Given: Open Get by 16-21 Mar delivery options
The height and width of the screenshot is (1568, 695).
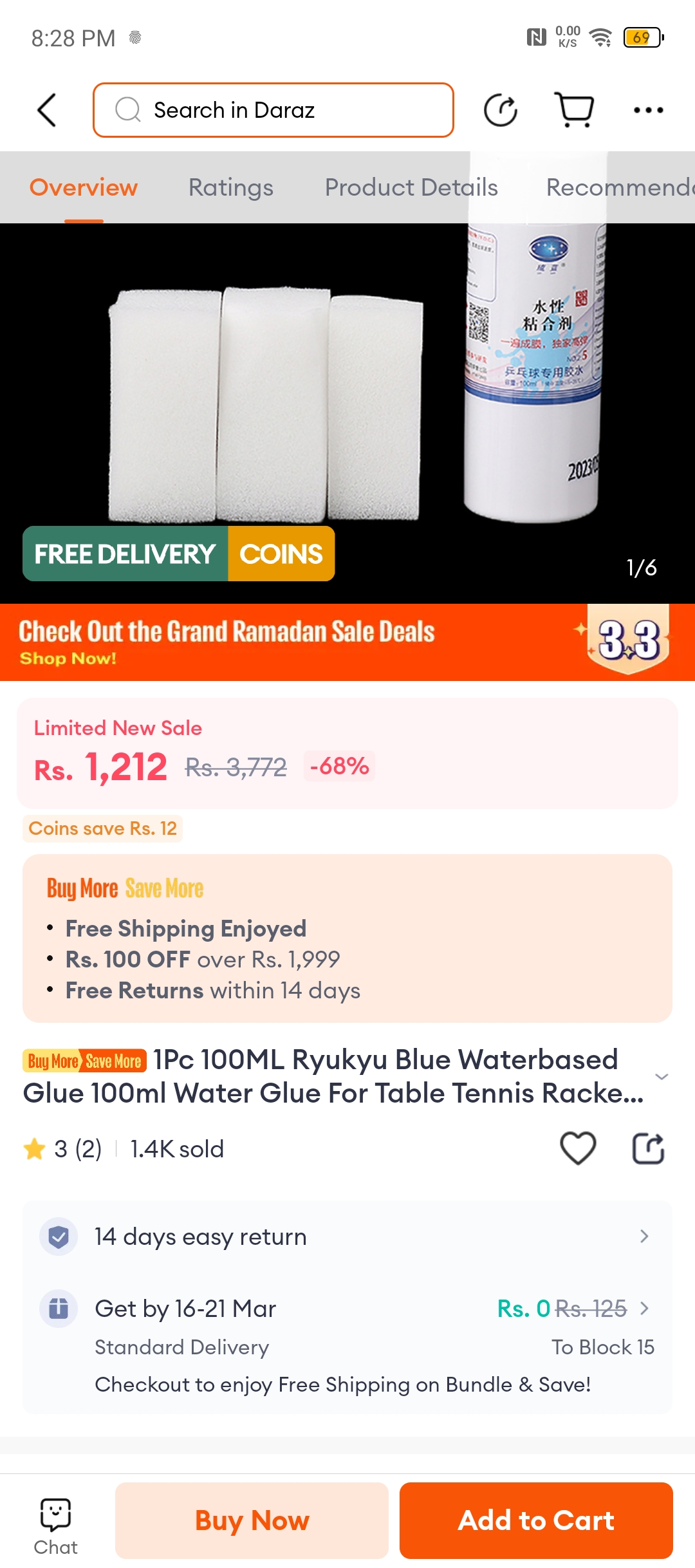Looking at the screenshot, I should (x=347, y=1309).
